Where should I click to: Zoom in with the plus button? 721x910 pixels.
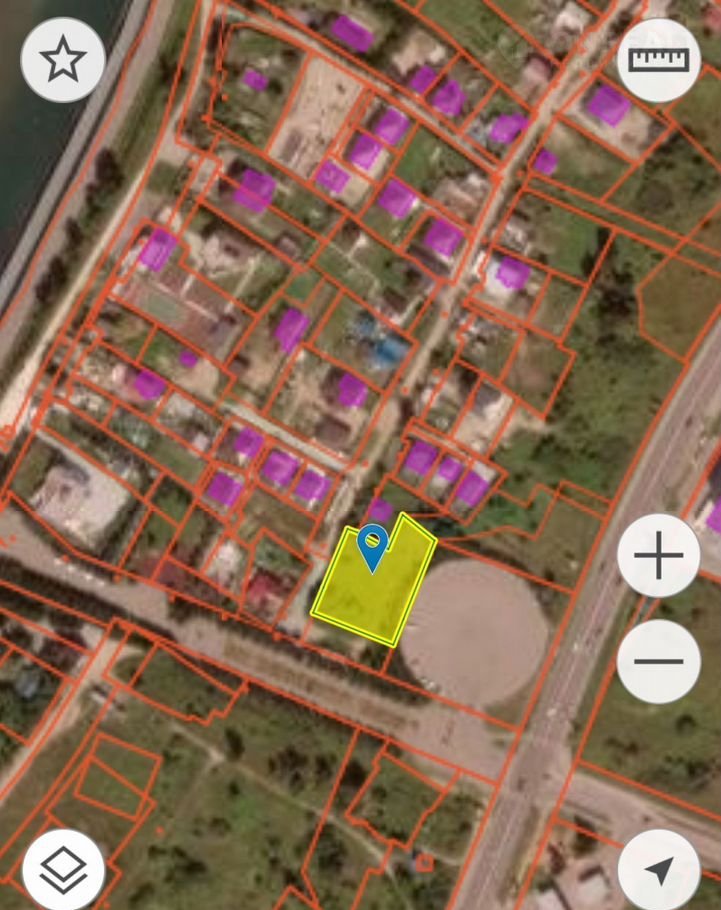coord(659,556)
